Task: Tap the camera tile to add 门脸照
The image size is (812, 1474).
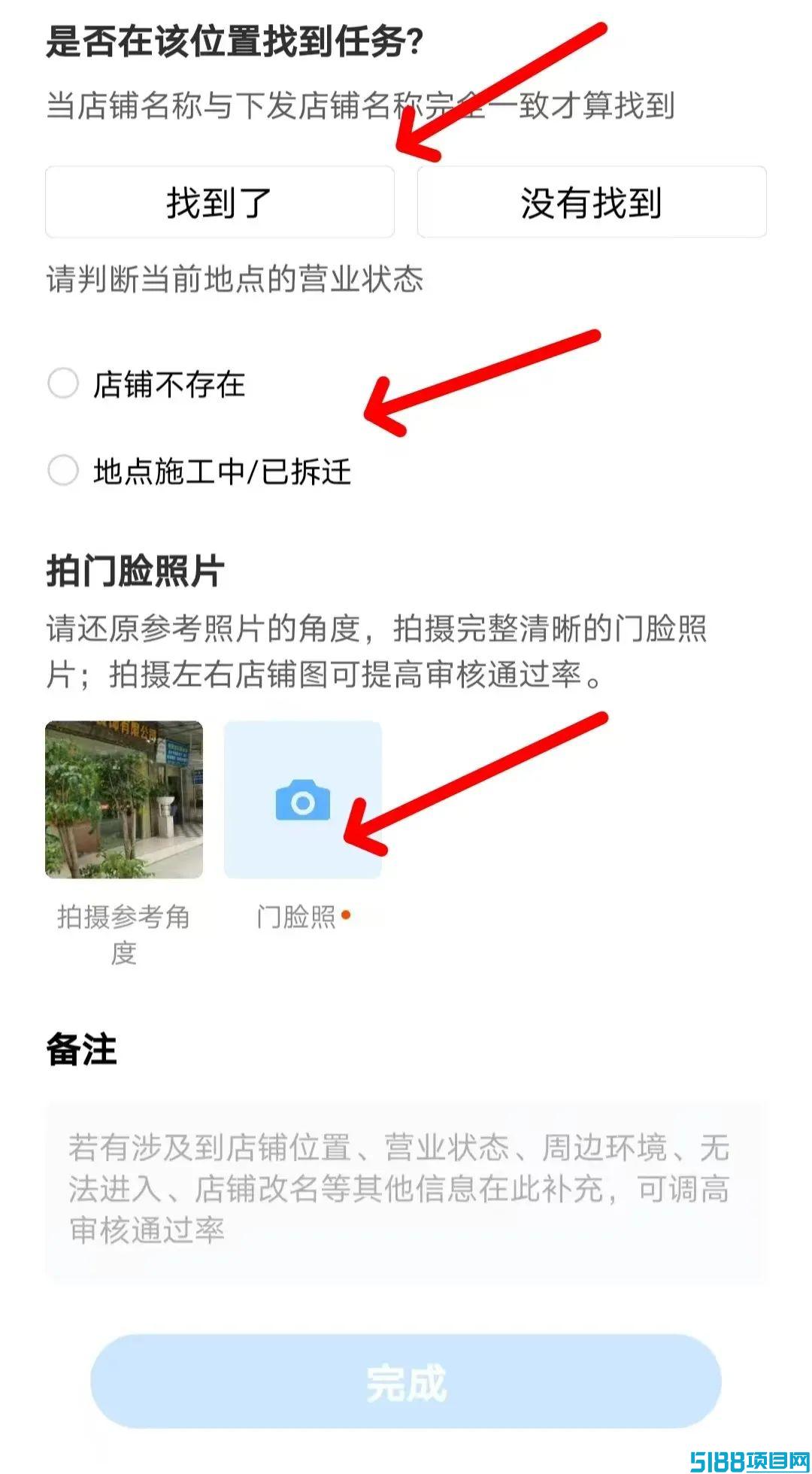Action: pyautogui.click(x=303, y=799)
